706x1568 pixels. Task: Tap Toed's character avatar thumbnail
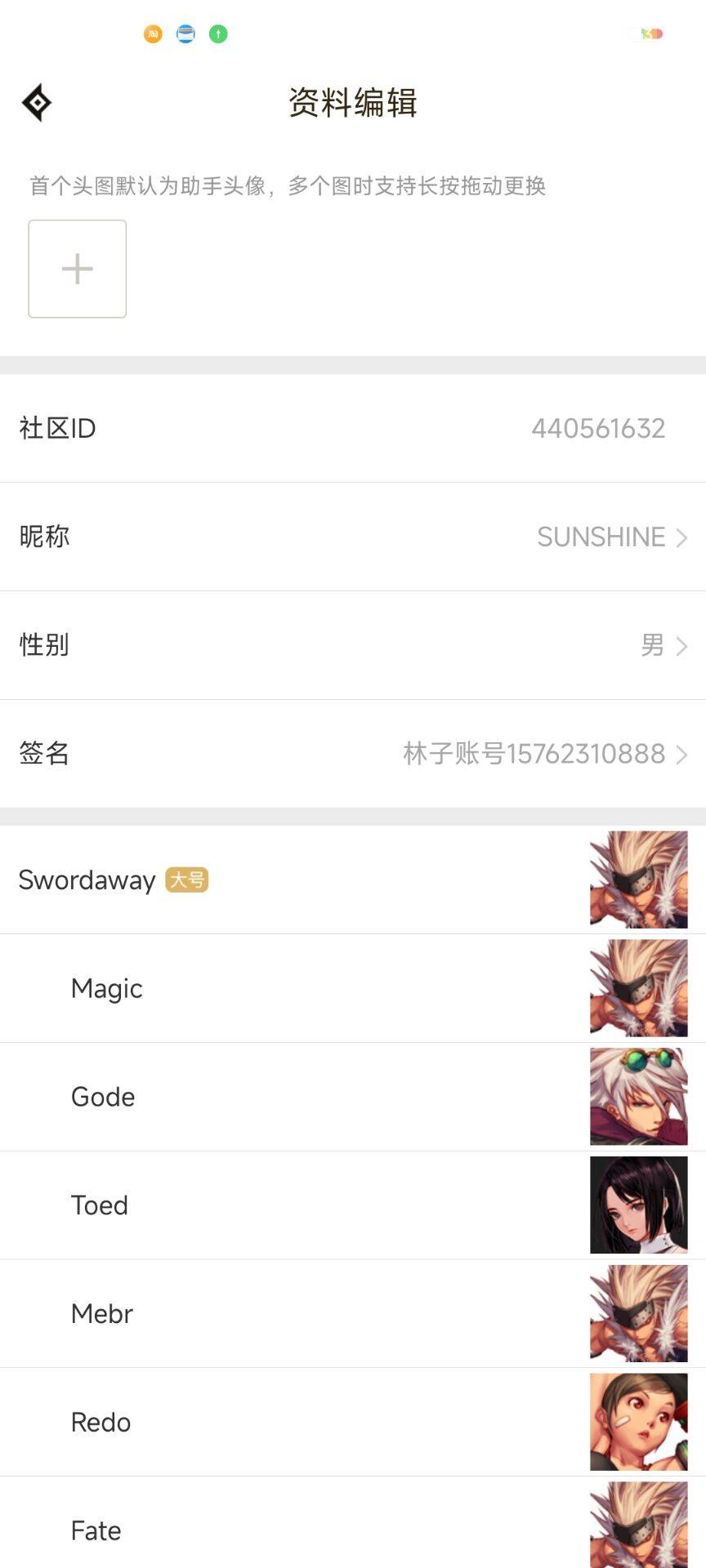pyautogui.click(x=638, y=1205)
